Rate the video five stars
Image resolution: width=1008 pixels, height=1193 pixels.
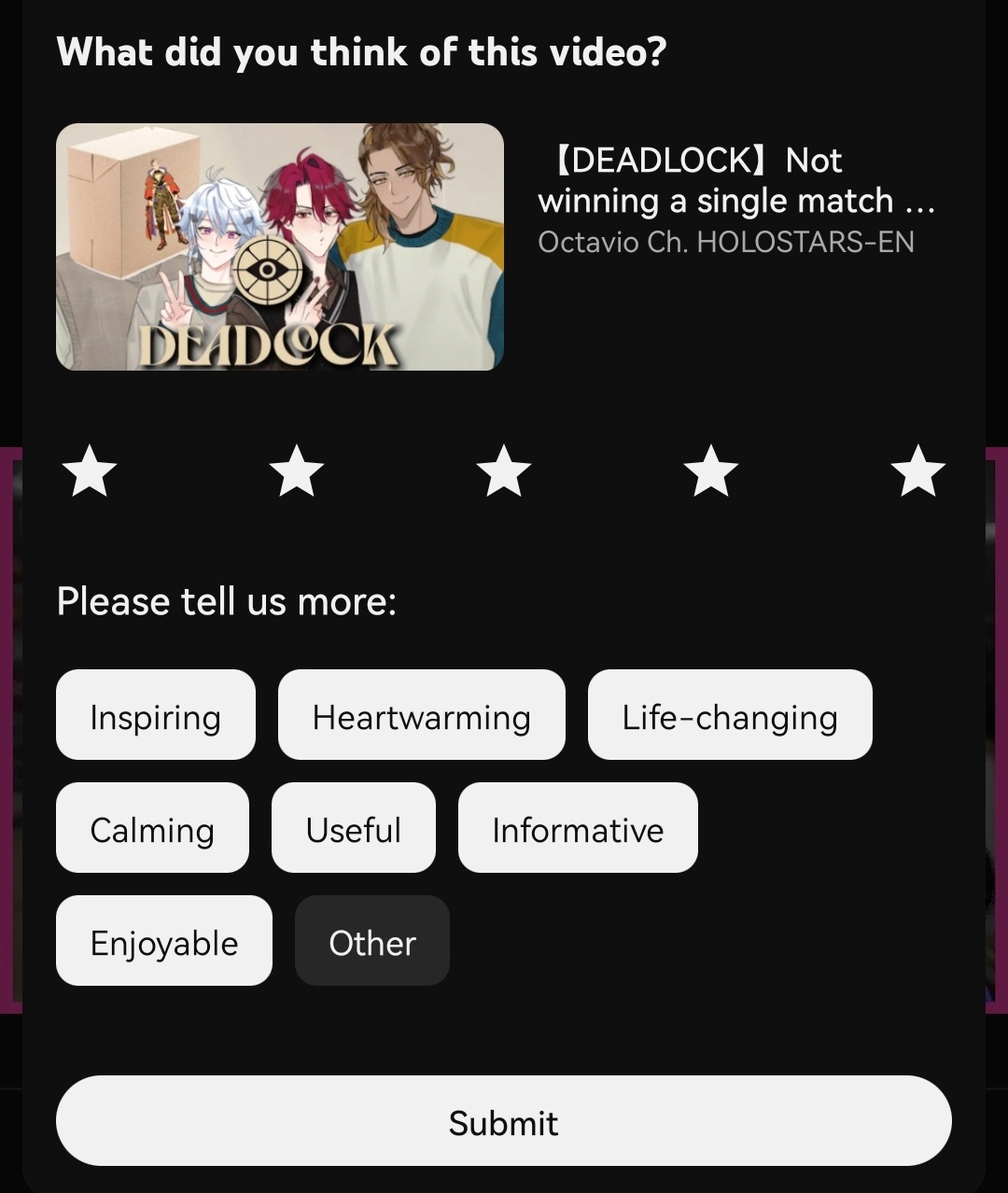[918, 470]
